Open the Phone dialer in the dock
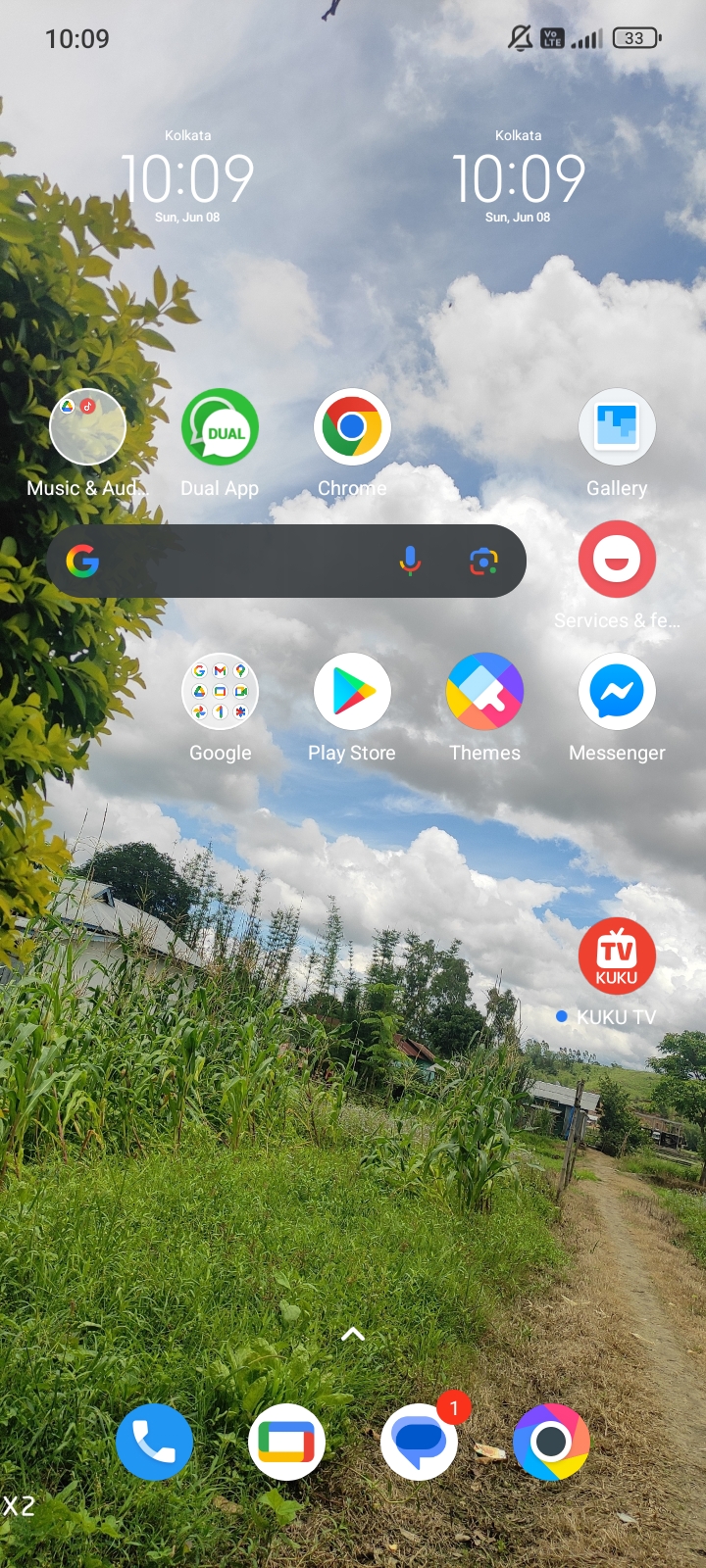The height and width of the screenshot is (1568, 706). click(154, 1443)
